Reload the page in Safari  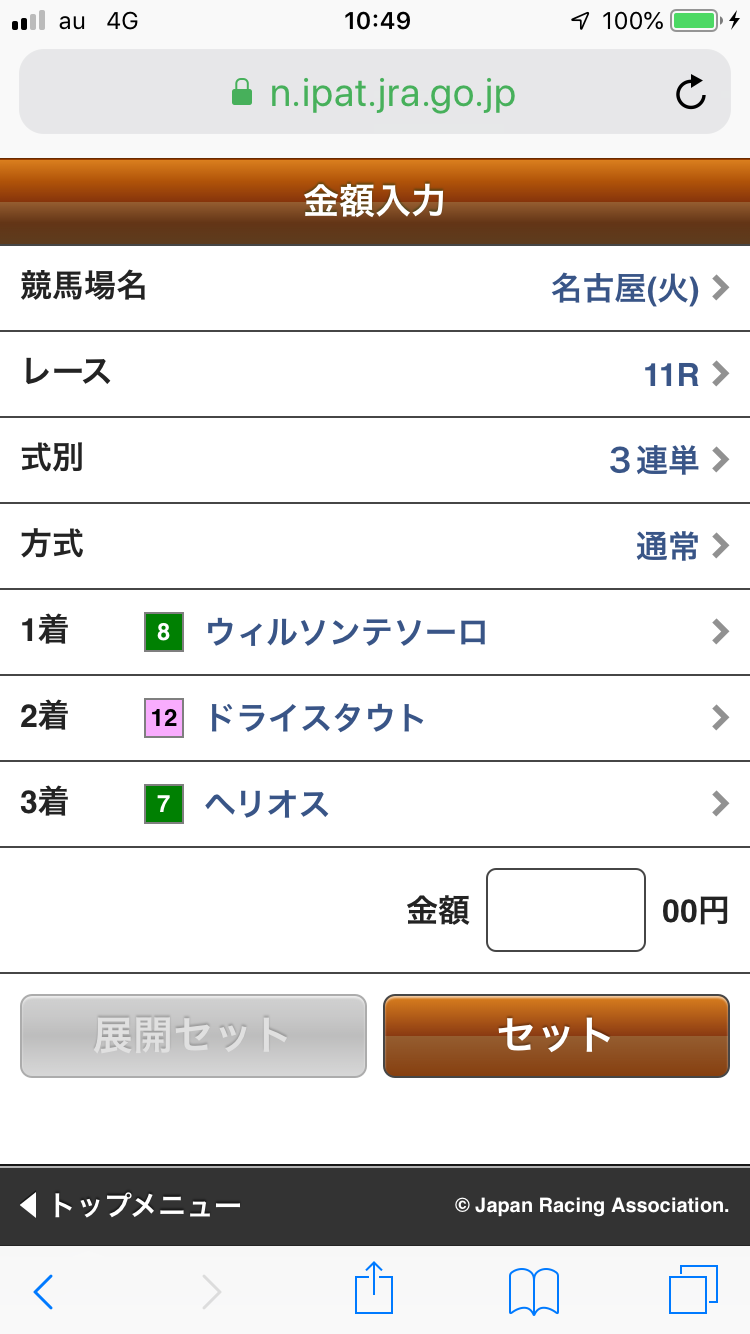click(691, 94)
